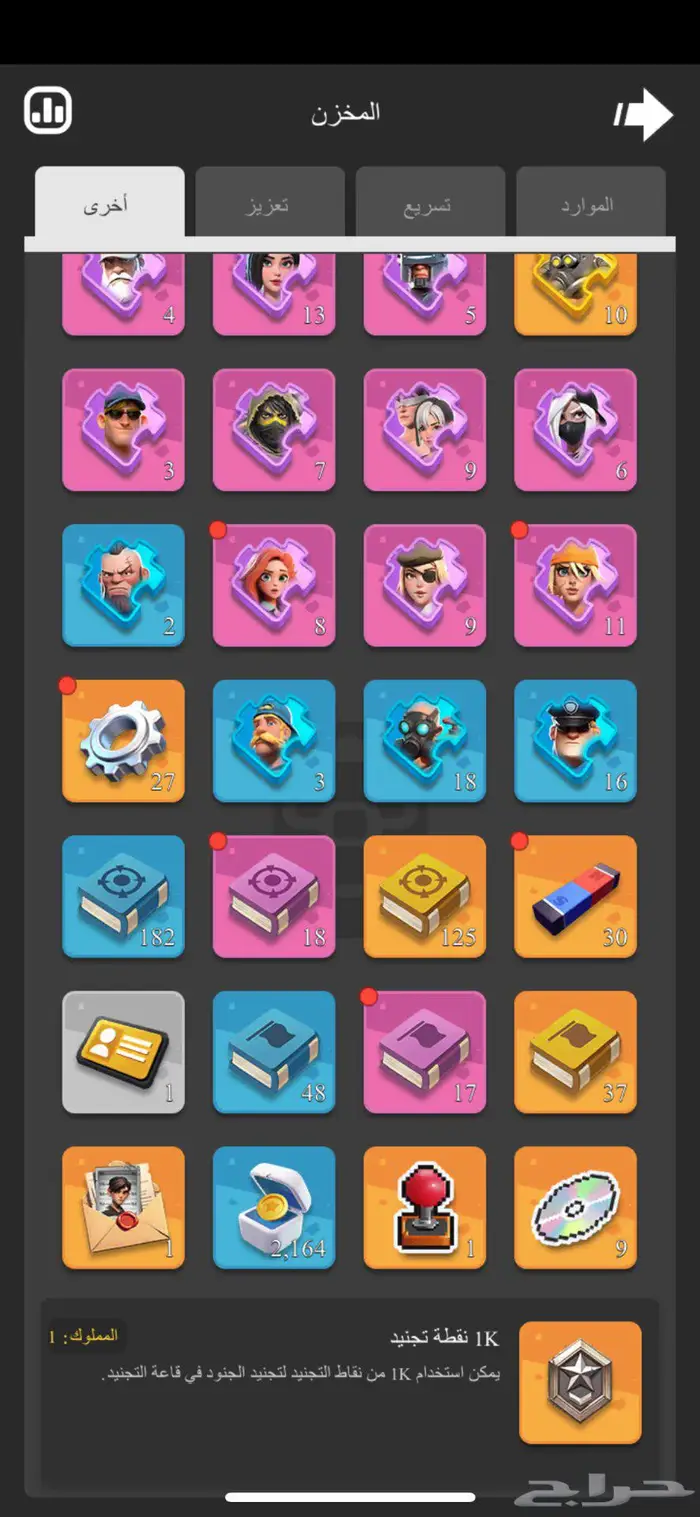Screen dimensions: 700x1517
Task: Open the statistics chart icon
Action: [48, 110]
